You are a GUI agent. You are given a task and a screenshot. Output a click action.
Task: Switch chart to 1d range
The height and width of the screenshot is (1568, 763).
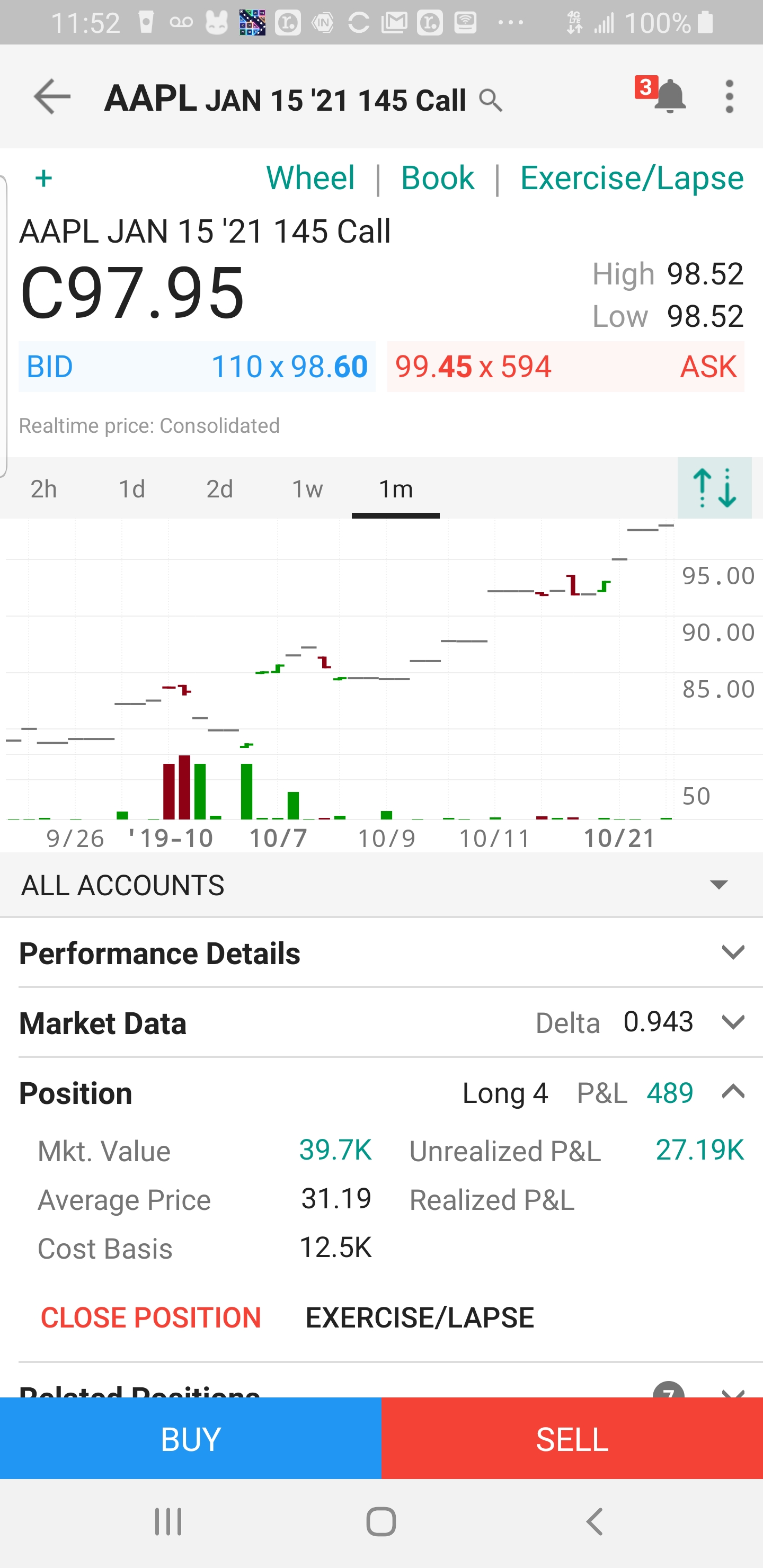pos(131,488)
